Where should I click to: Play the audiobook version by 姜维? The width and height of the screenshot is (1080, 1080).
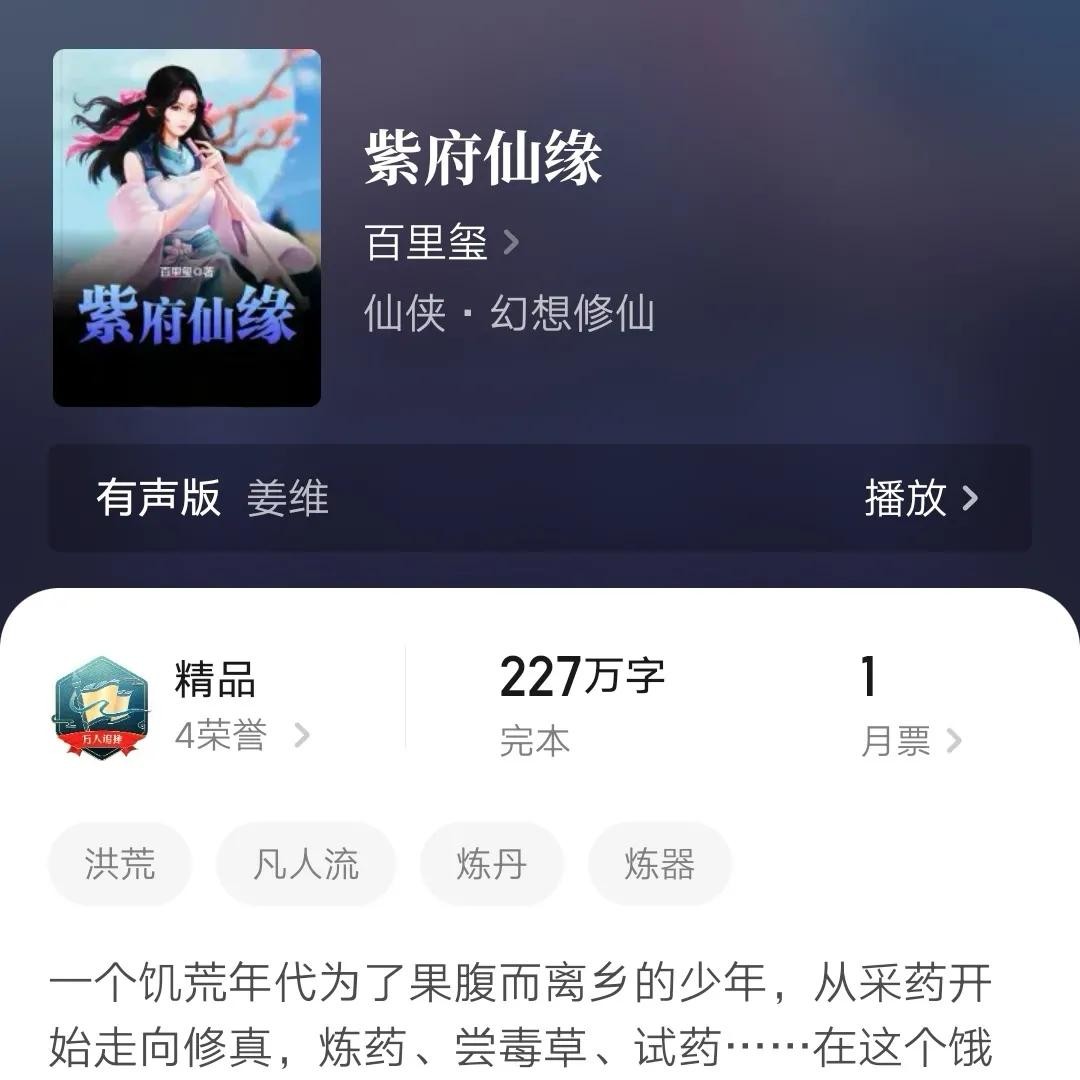pyautogui.click(x=920, y=498)
